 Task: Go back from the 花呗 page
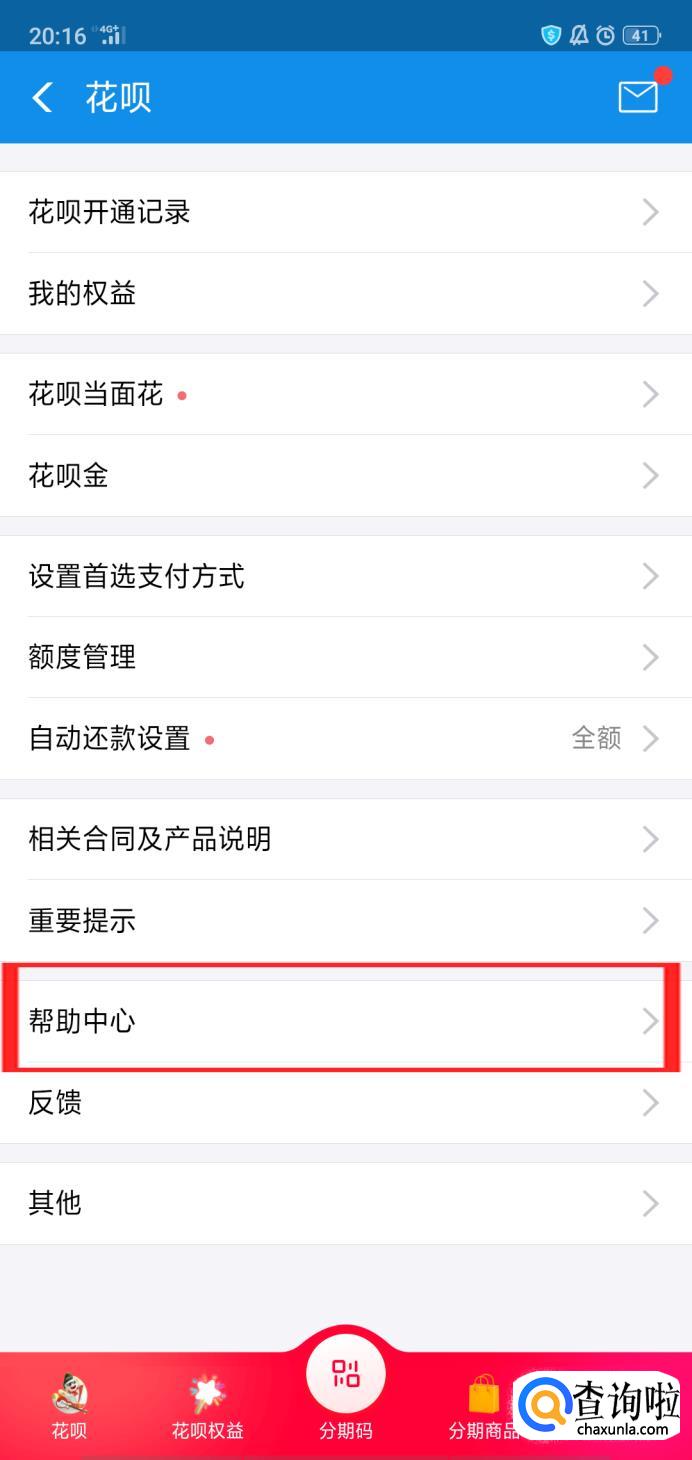coord(42,97)
